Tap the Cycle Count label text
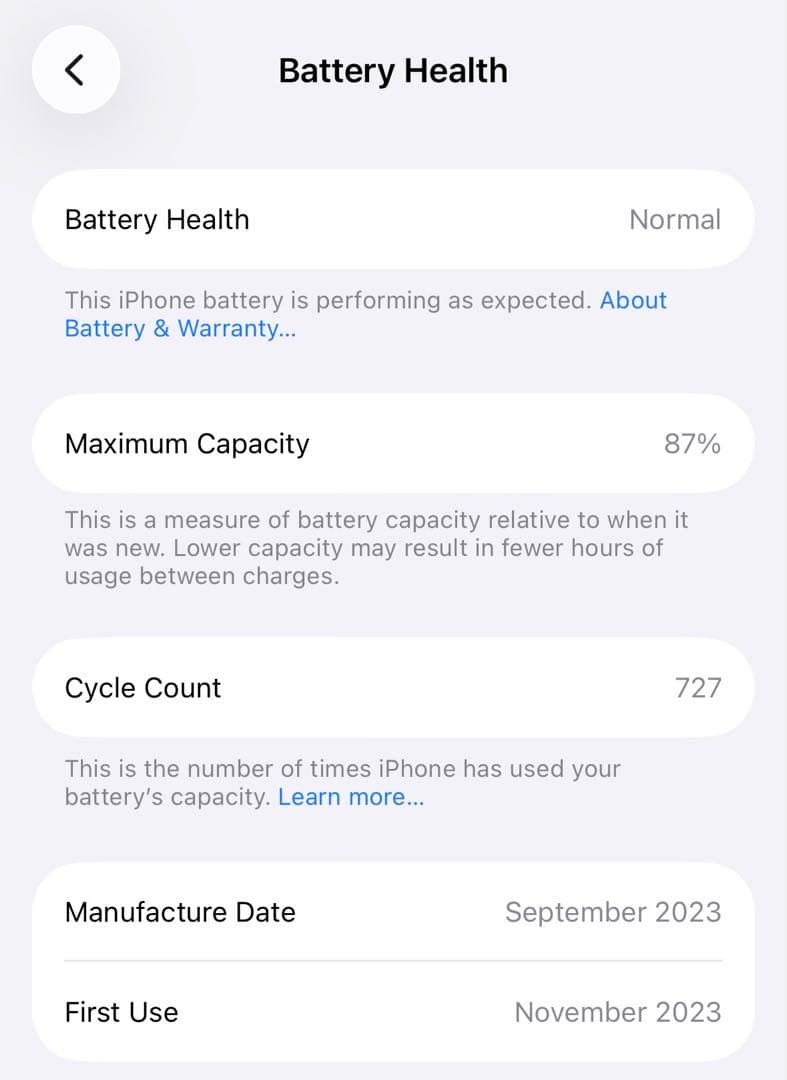The width and height of the screenshot is (787, 1080). [x=142, y=687]
